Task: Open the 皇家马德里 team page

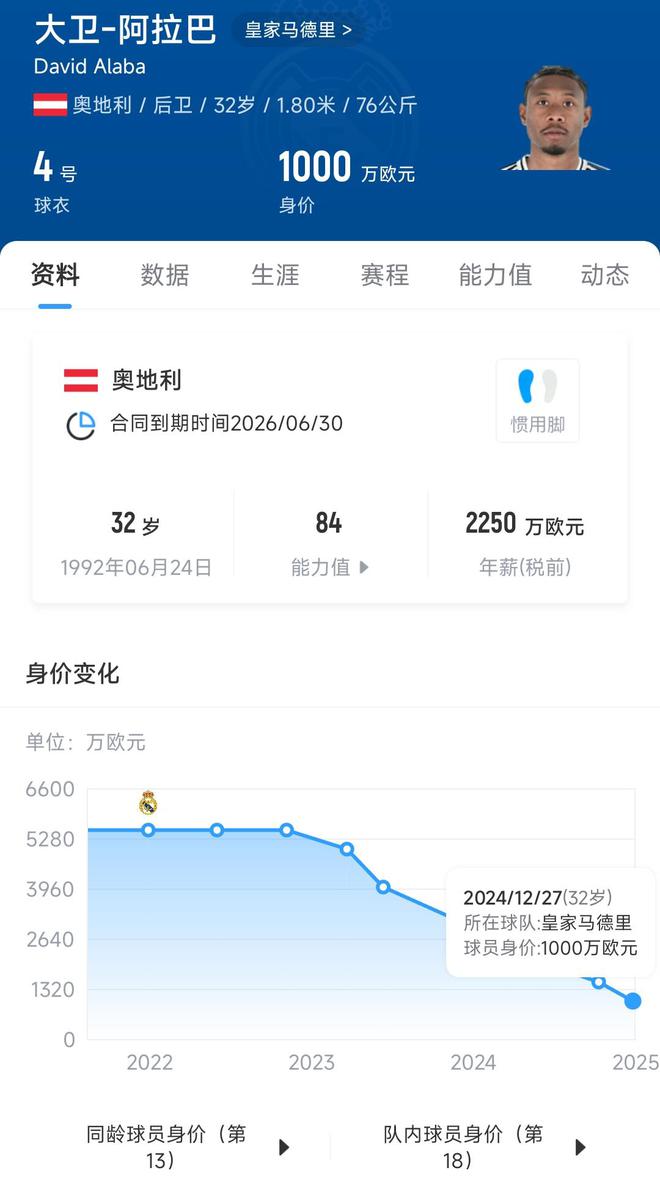Action: click(298, 30)
